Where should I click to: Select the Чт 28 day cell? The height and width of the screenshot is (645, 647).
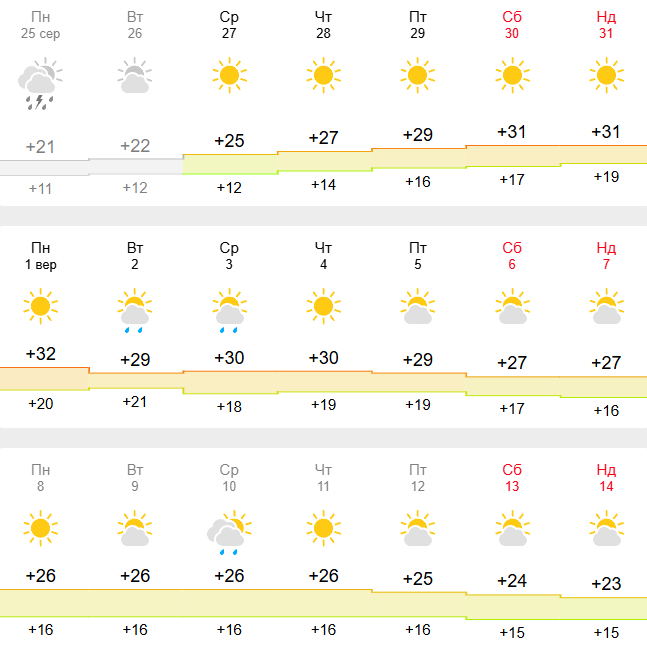tap(323, 100)
